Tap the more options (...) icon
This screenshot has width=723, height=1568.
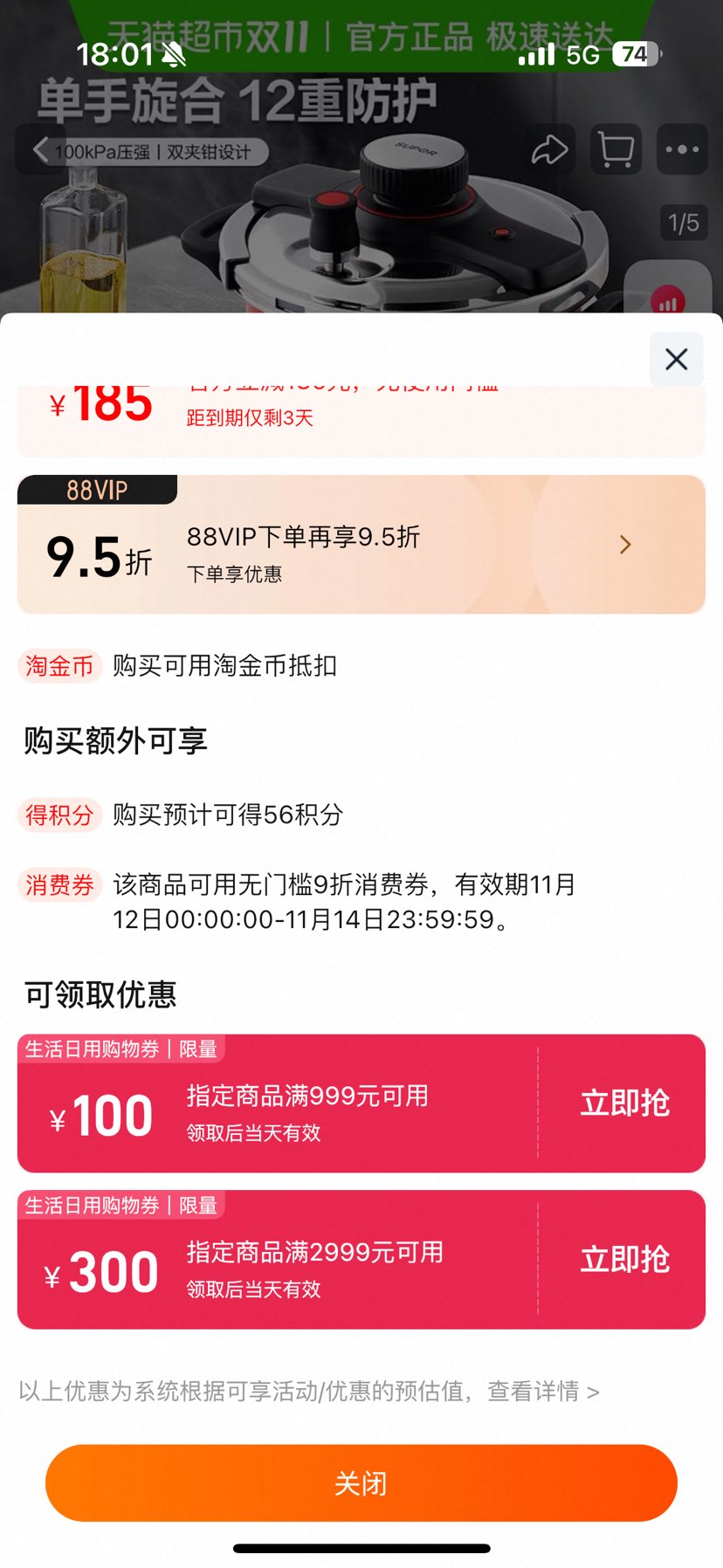click(x=681, y=149)
